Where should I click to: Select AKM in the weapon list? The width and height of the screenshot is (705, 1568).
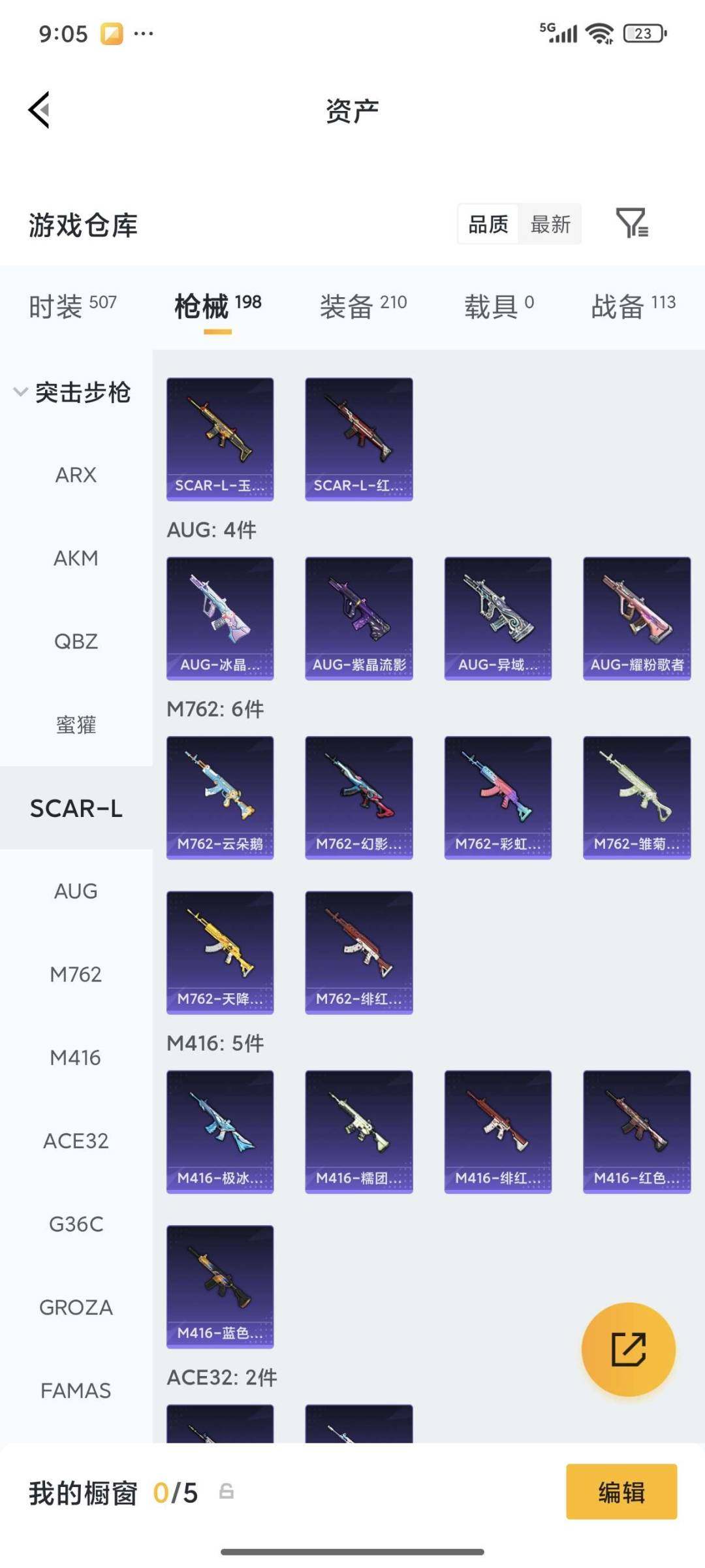point(76,558)
